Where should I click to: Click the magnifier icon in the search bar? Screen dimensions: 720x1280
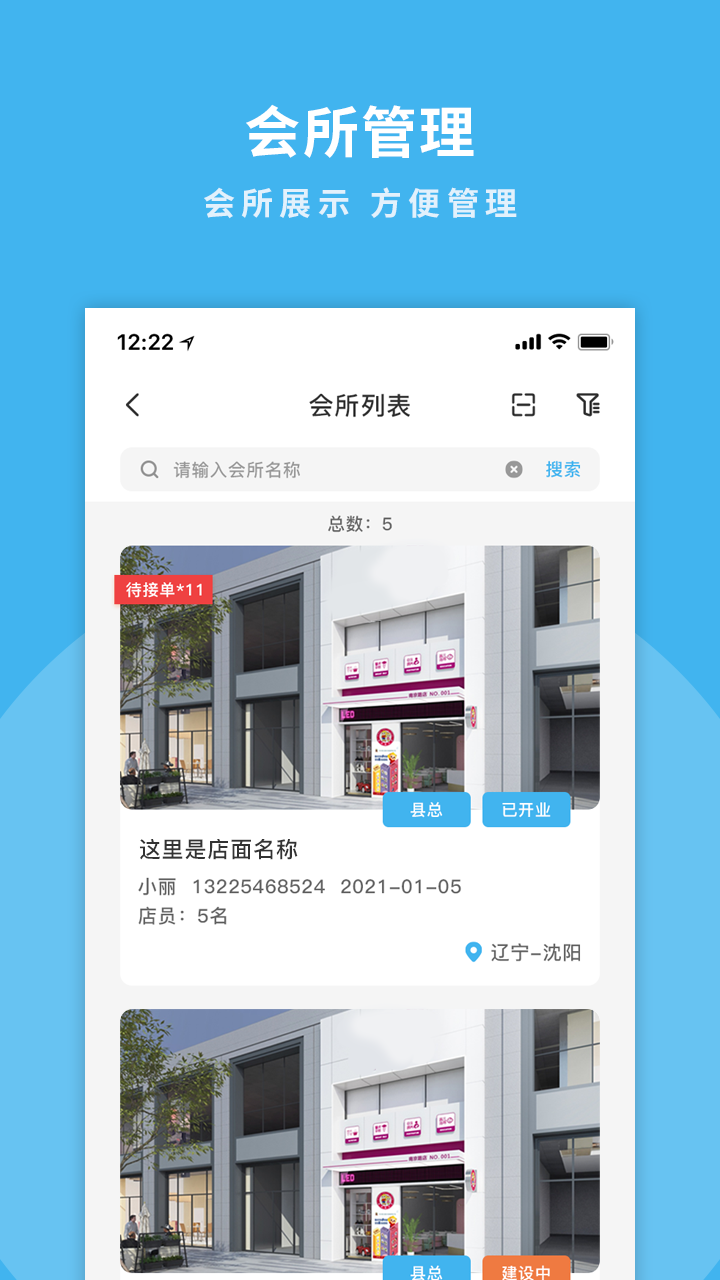pyautogui.click(x=150, y=470)
